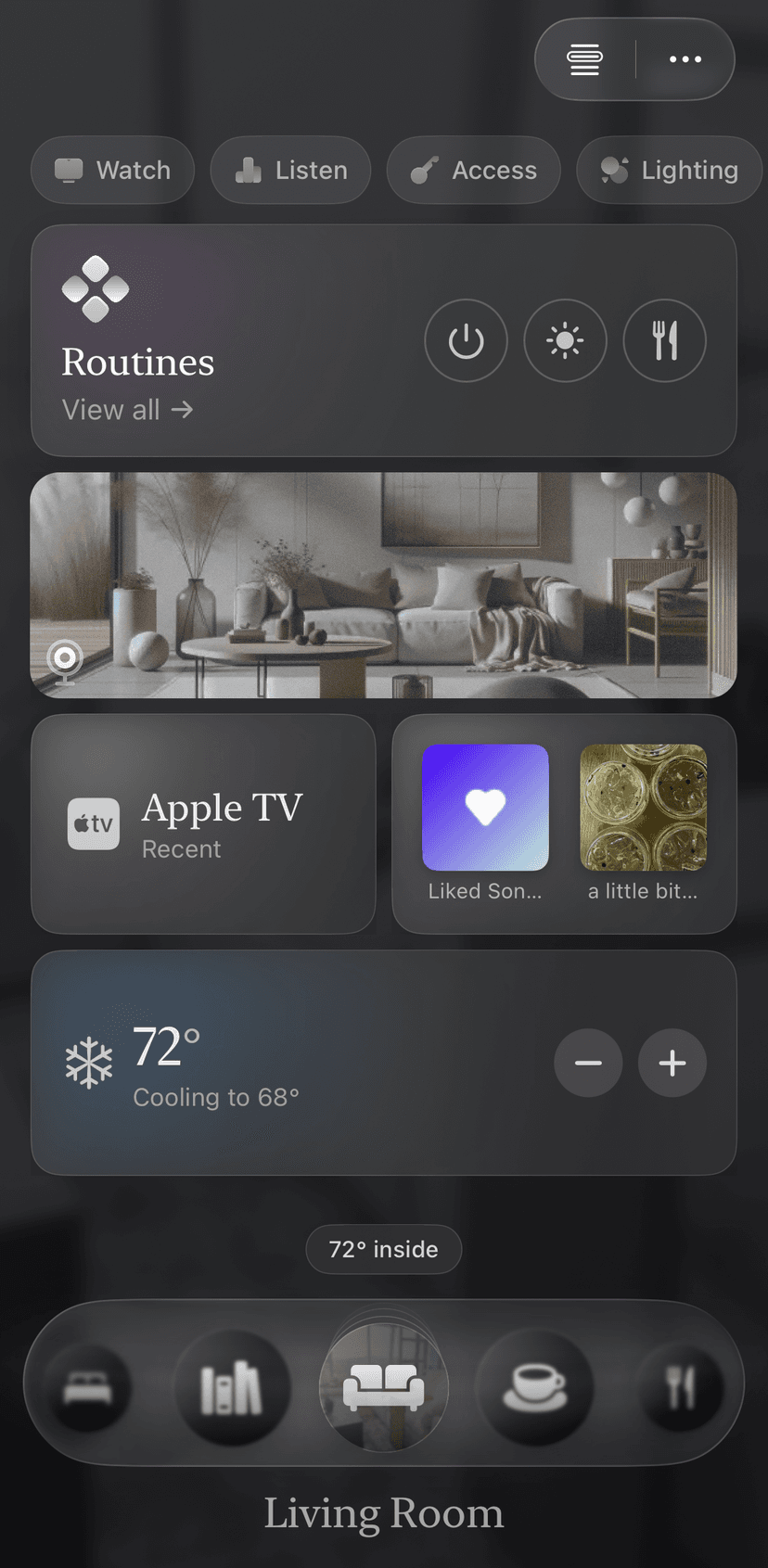Select the Apple TV icon

pos(94,823)
